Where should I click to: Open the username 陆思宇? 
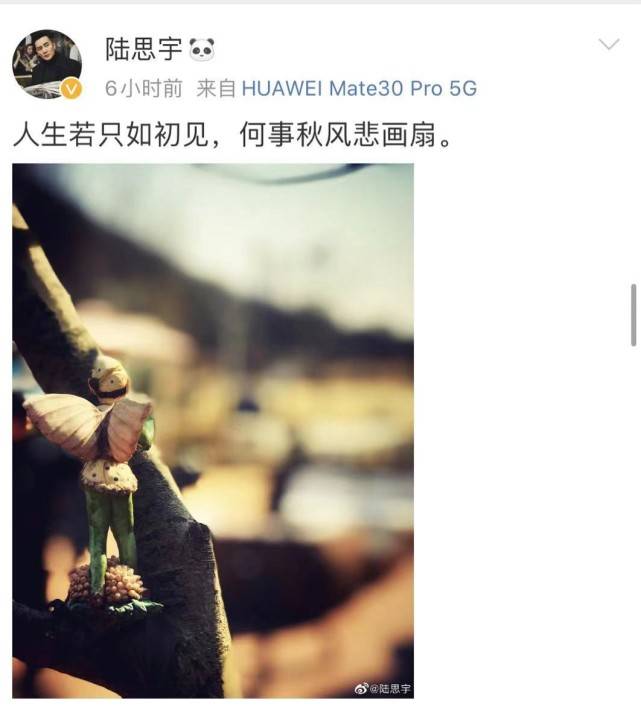pos(144,49)
